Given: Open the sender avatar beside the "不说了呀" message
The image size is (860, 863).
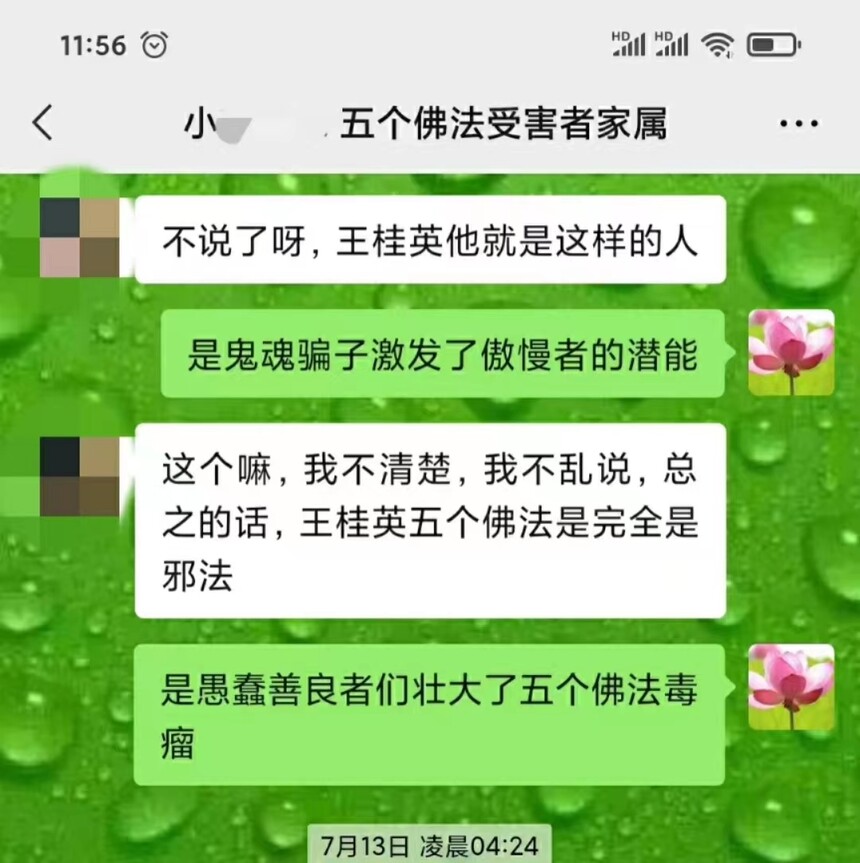Looking at the screenshot, I should pos(80,237).
